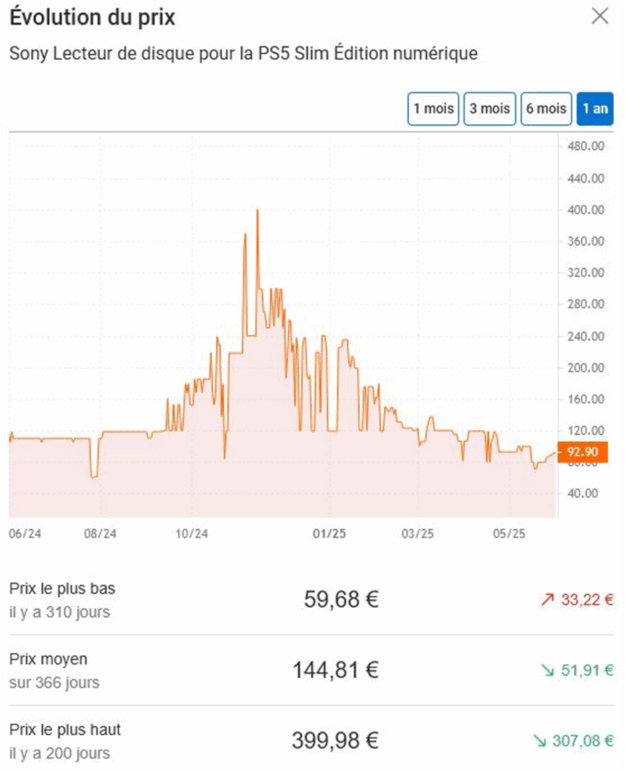Close the Évolution du prix panel
Image resolution: width=625 pixels, height=770 pixels.
click(x=600, y=16)
